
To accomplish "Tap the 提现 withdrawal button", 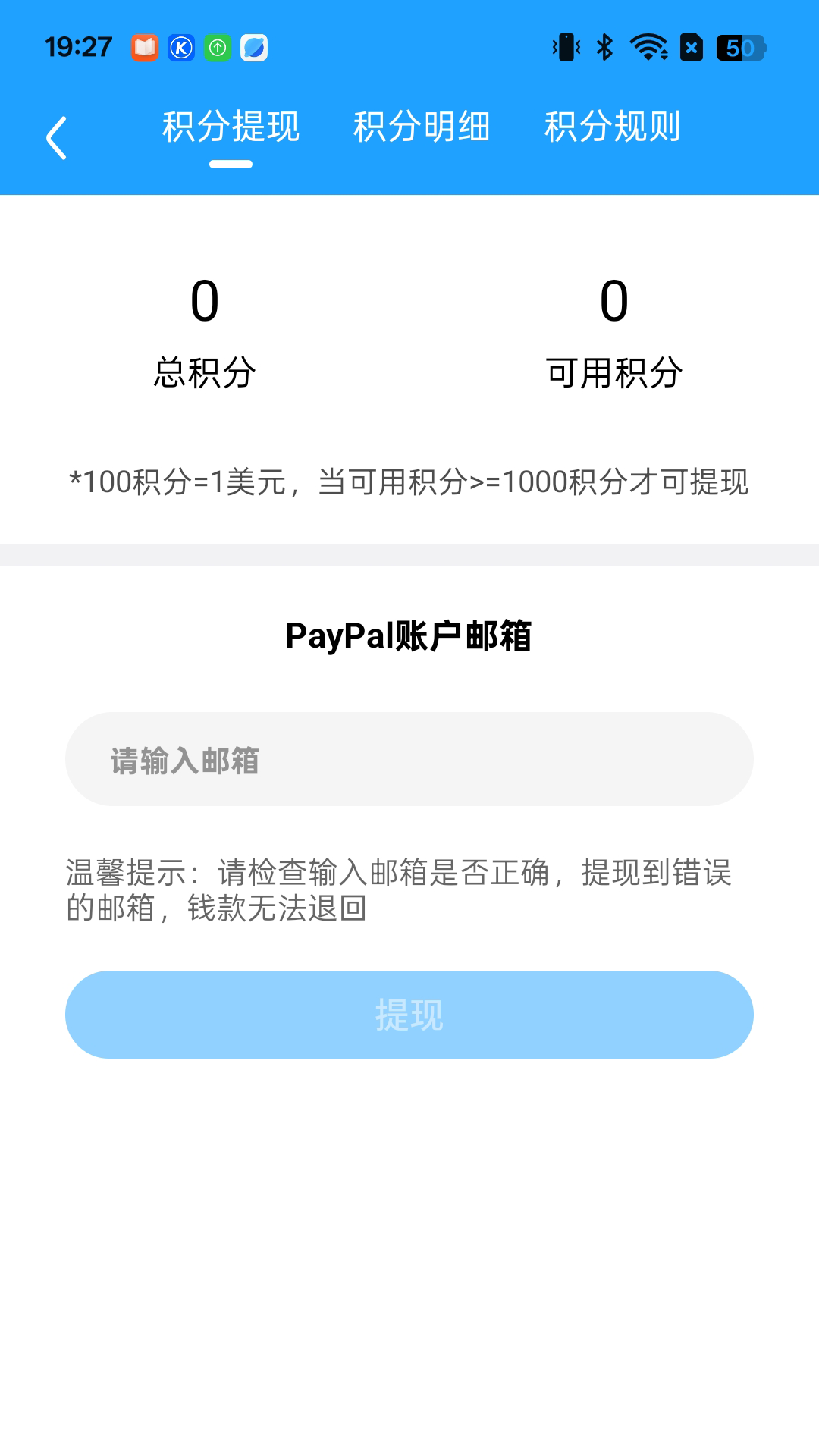I will tap(409, 1014).
